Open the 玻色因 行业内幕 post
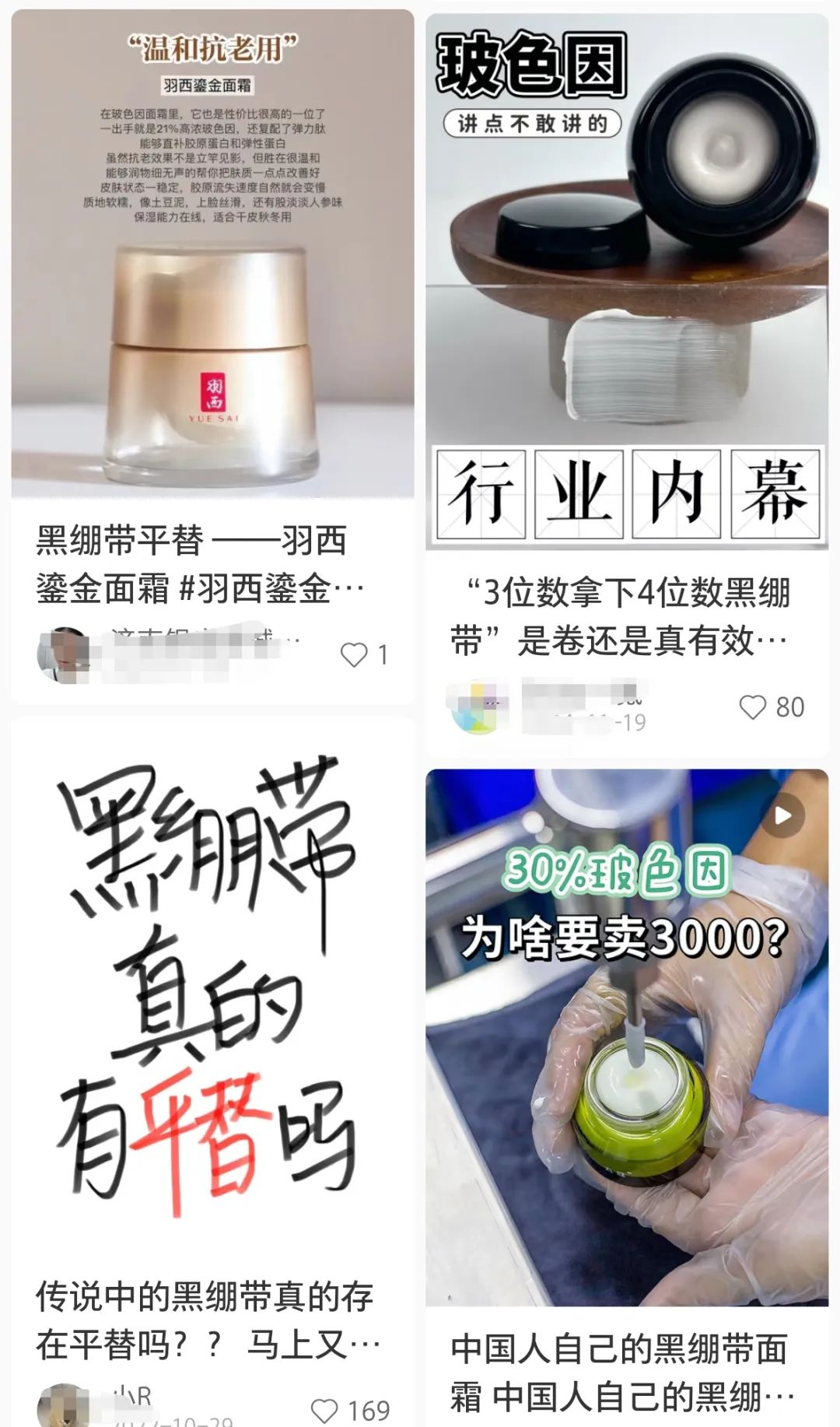Screen dimensions: 840x1427 click(627, 280)
